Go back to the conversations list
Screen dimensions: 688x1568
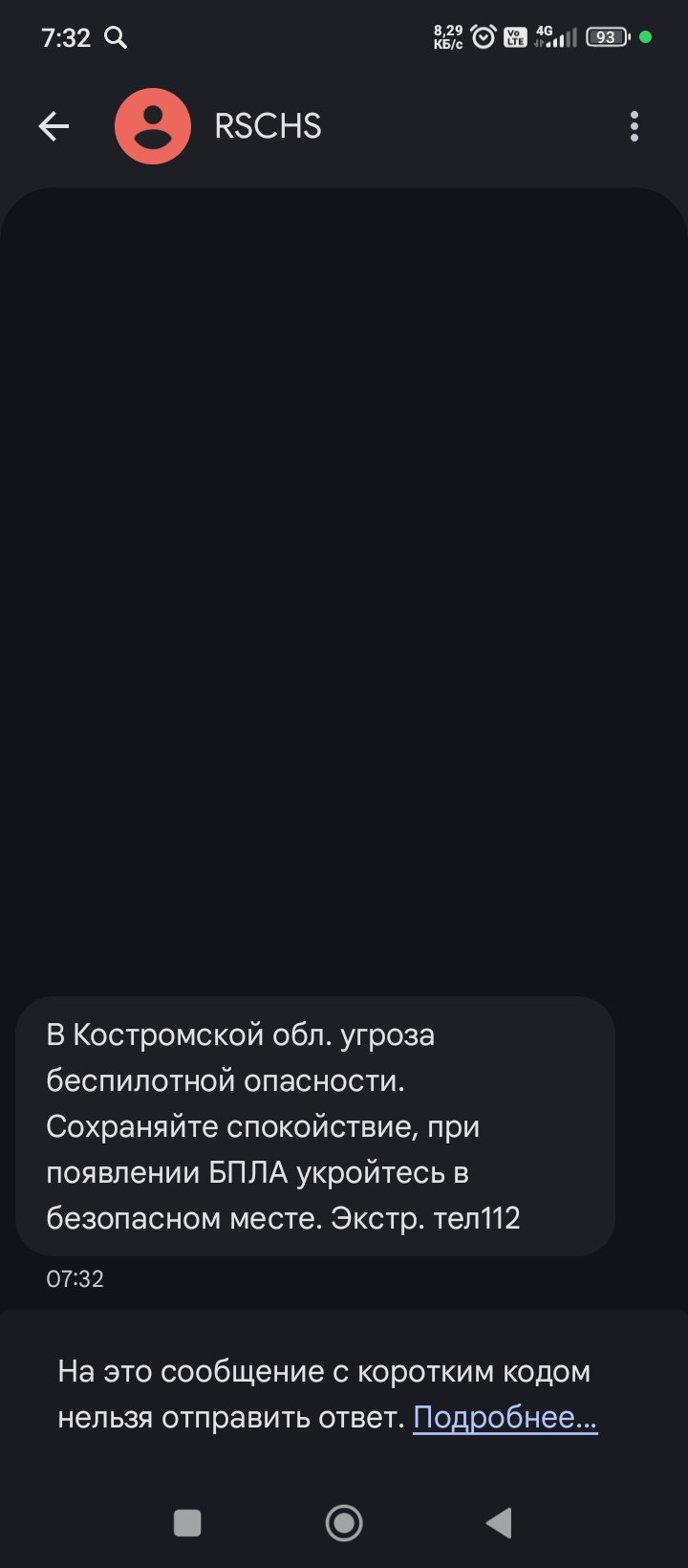click(x=54, y=126)
